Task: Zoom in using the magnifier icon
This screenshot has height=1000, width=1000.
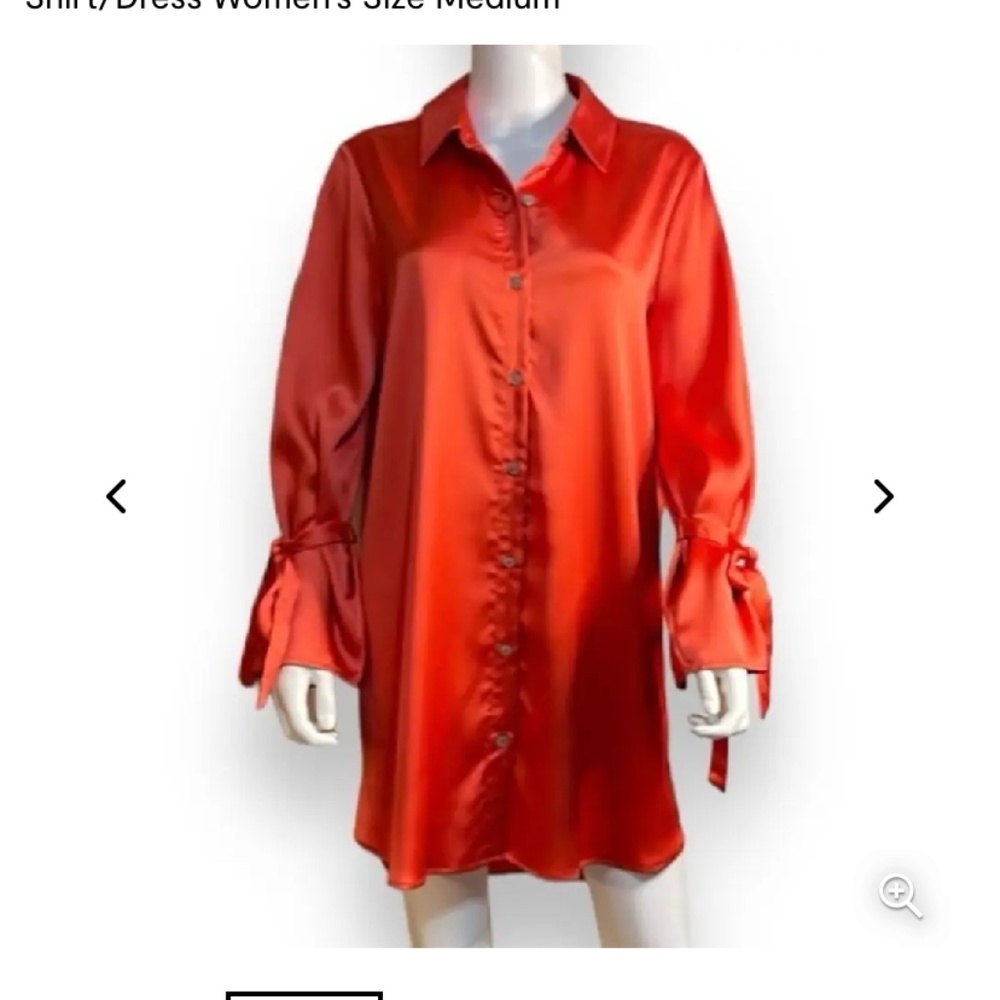Action: point(900,895)
